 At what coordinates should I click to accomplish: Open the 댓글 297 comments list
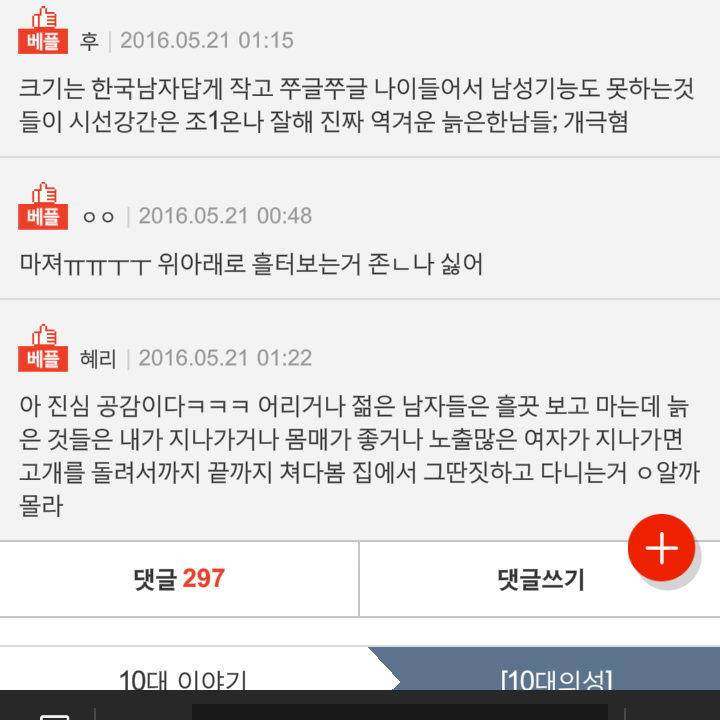[x=179, y=579]
